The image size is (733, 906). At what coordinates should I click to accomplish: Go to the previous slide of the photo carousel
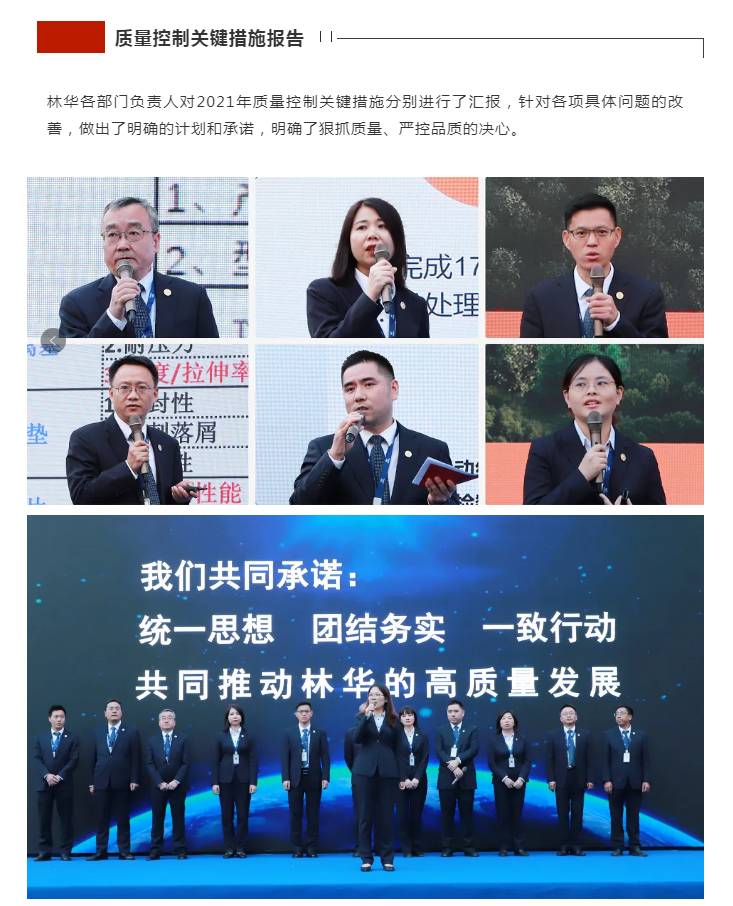53,341
